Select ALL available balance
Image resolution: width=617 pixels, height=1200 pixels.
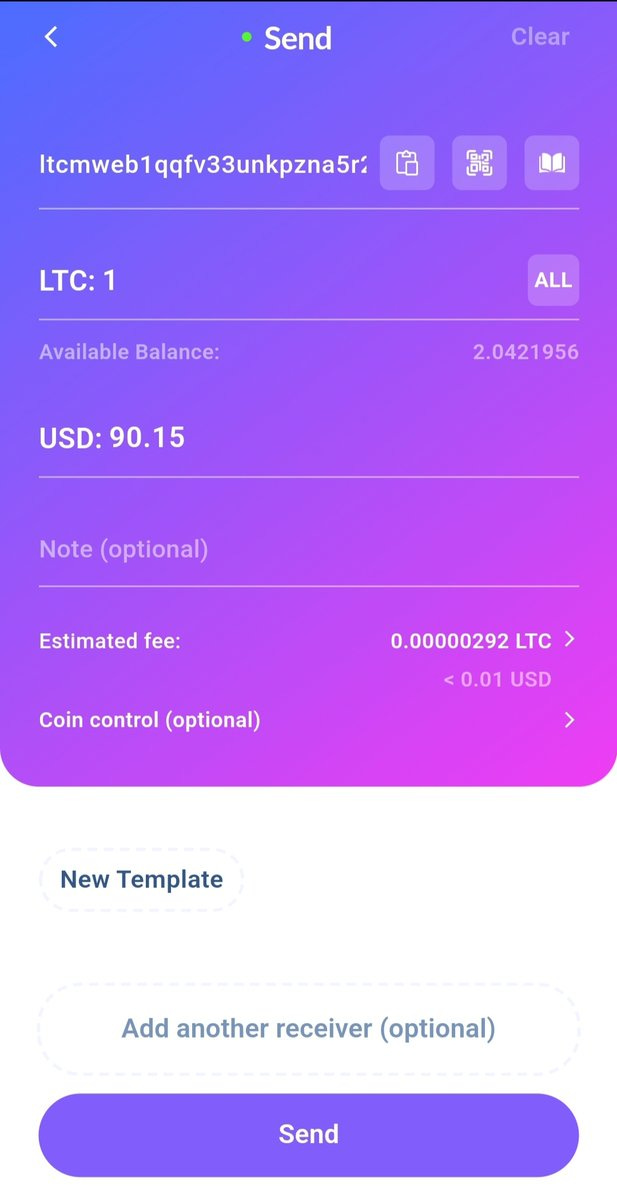553,280
